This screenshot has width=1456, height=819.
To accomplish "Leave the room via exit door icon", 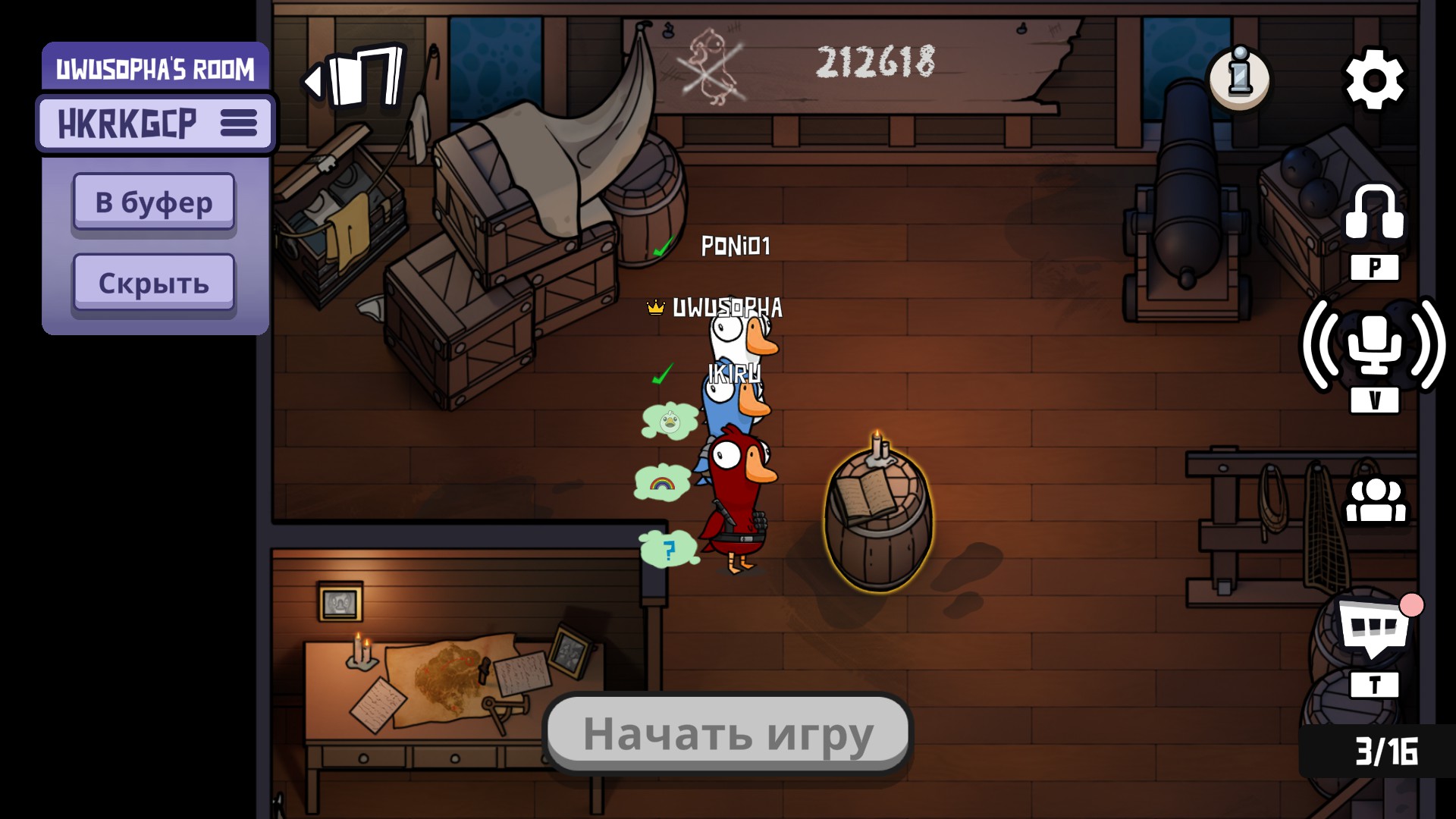I will tap(356, 77).
